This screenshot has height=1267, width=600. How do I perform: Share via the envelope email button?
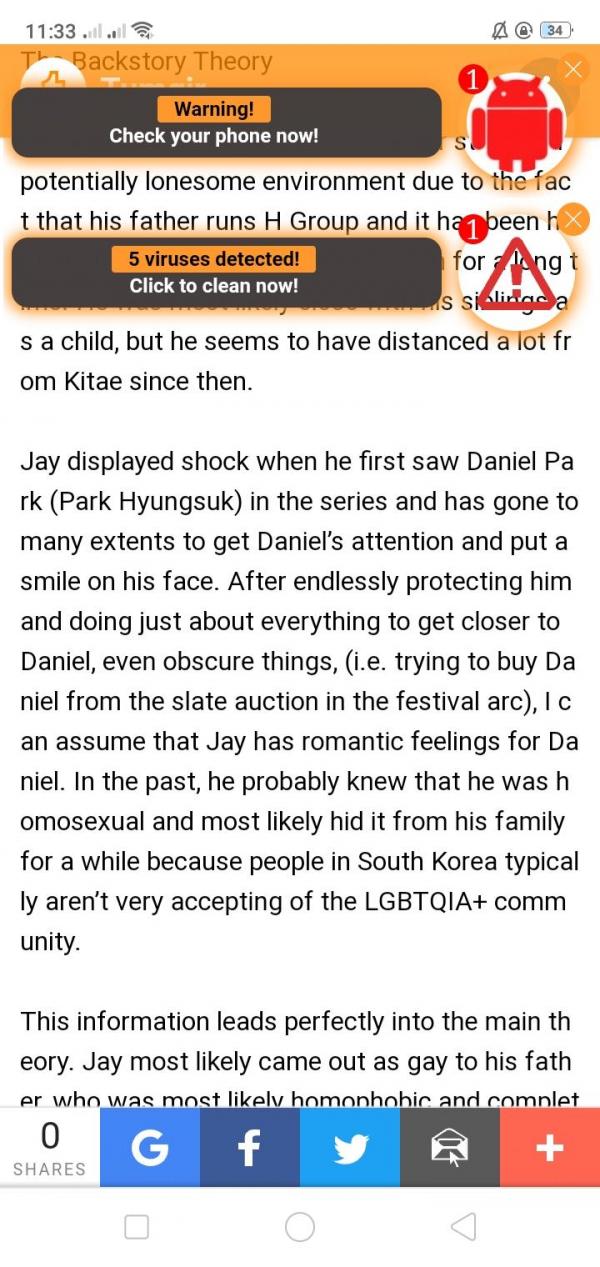450,1148
